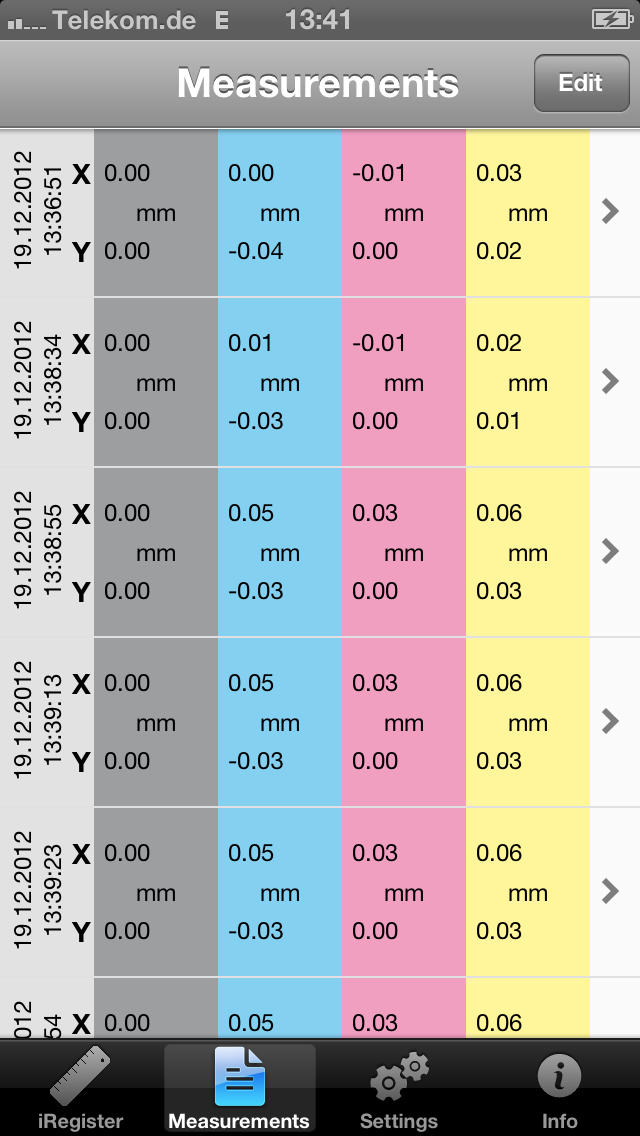Go to the Settings tab
This screenshot has height=1136, width=640.
tap(399, 1089)
